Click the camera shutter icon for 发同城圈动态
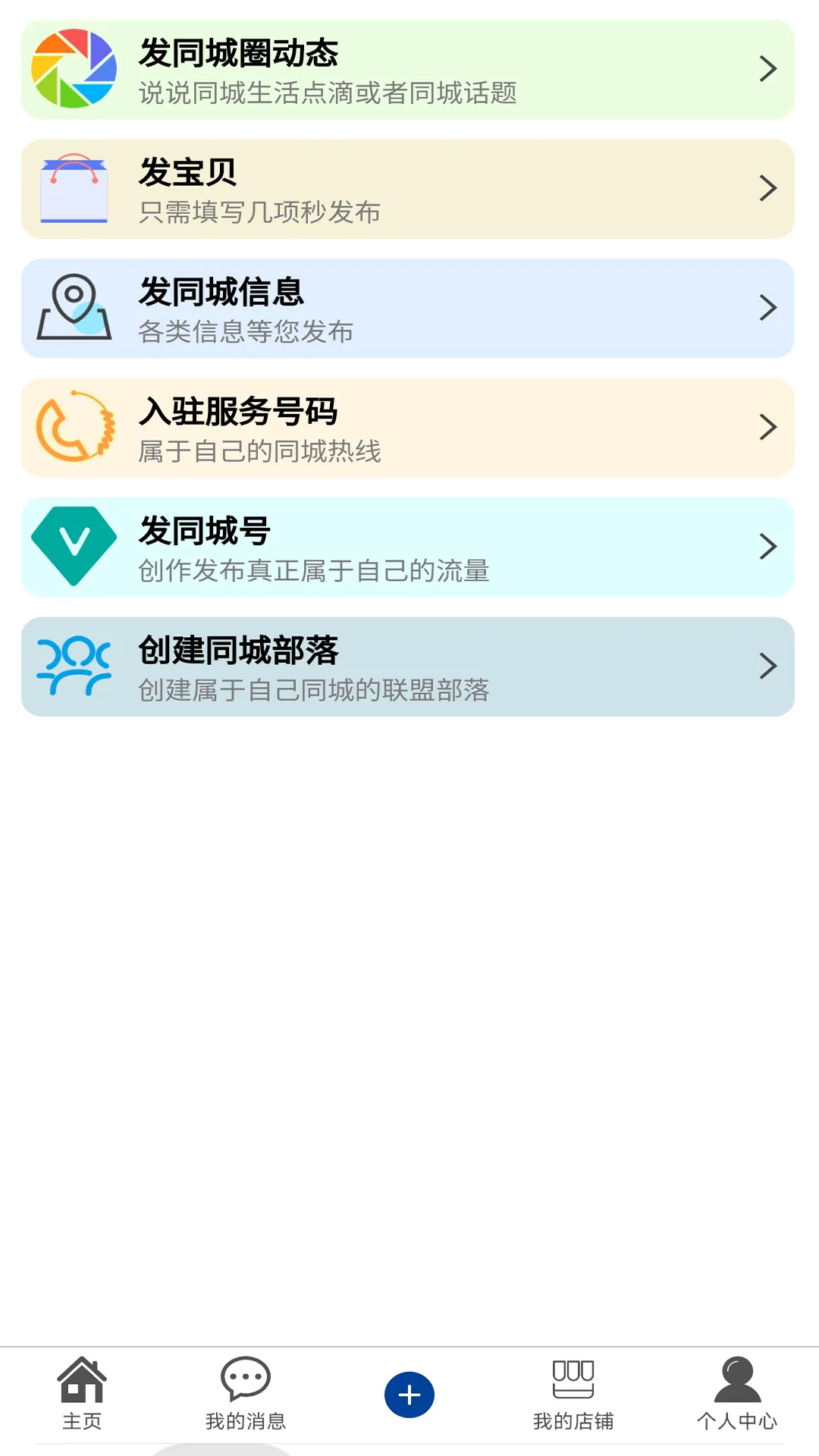The image size is (819, 1456). 74,68
